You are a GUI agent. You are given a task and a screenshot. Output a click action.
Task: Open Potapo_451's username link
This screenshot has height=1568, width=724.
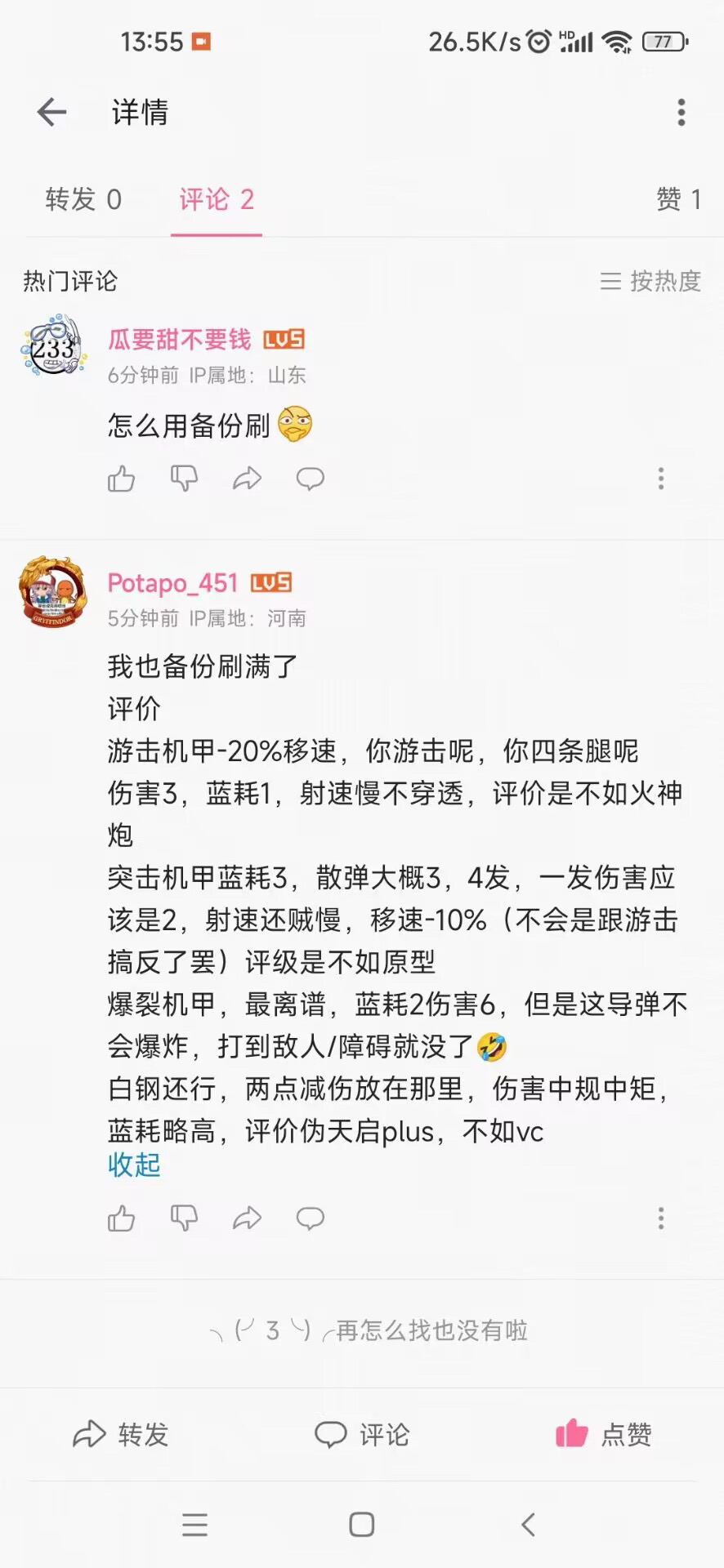click(x=172, y=582)
